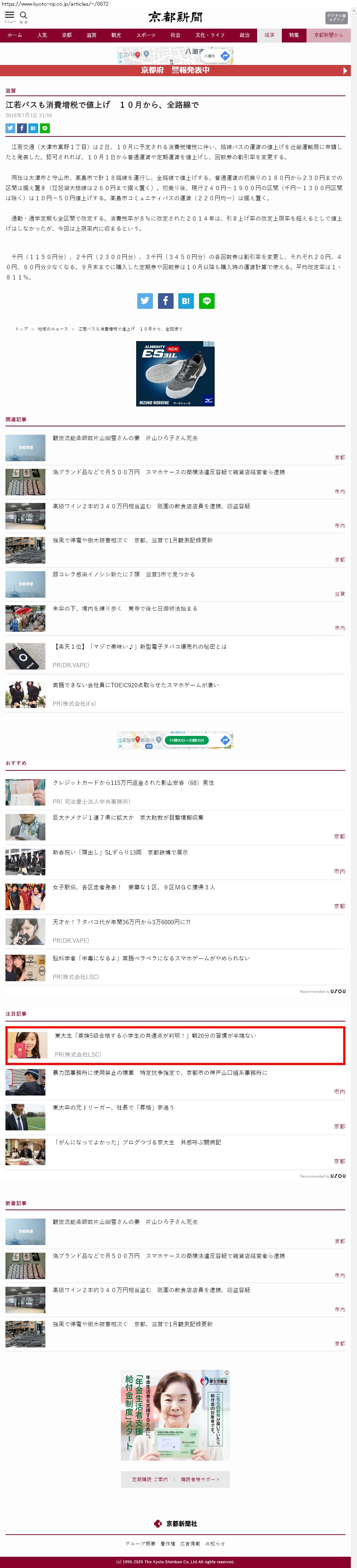Share via the large Facebook button
This screenshot has width=357, height=1568.
(165, 301)
